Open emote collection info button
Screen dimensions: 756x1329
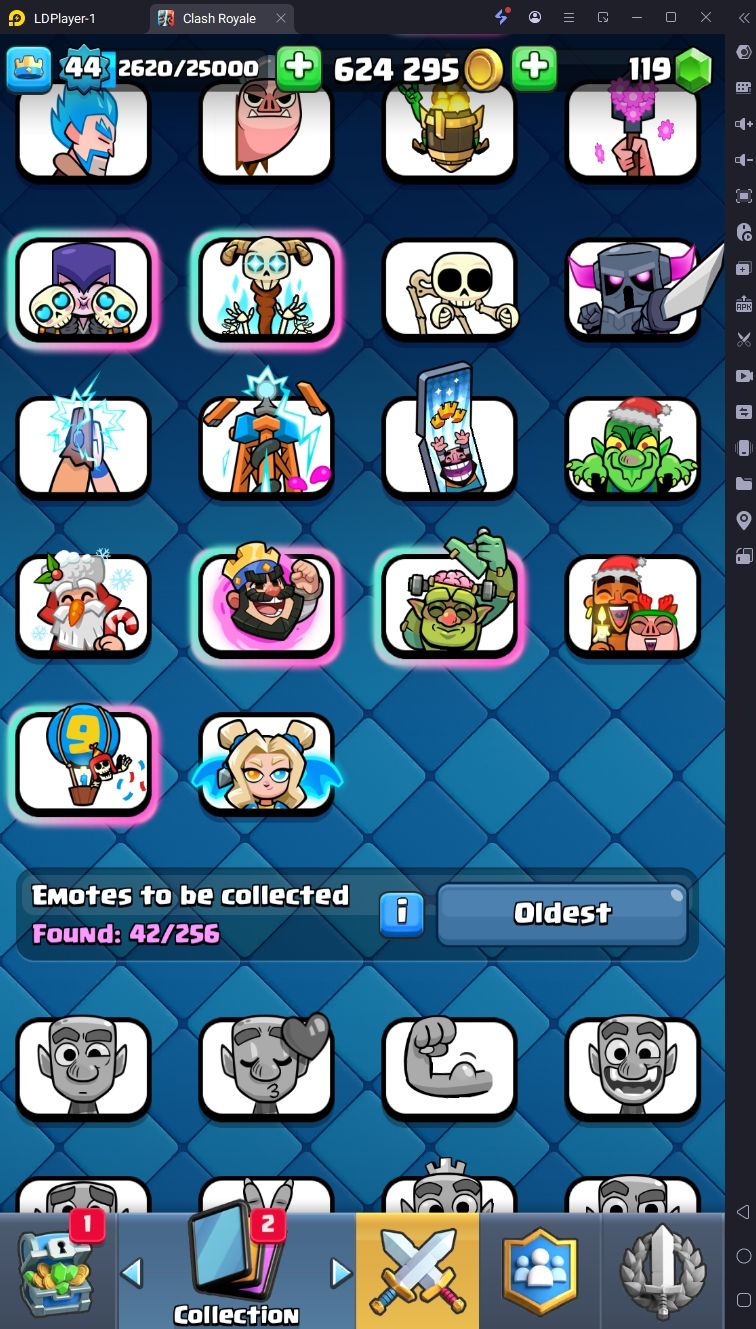tap(402, 912)
